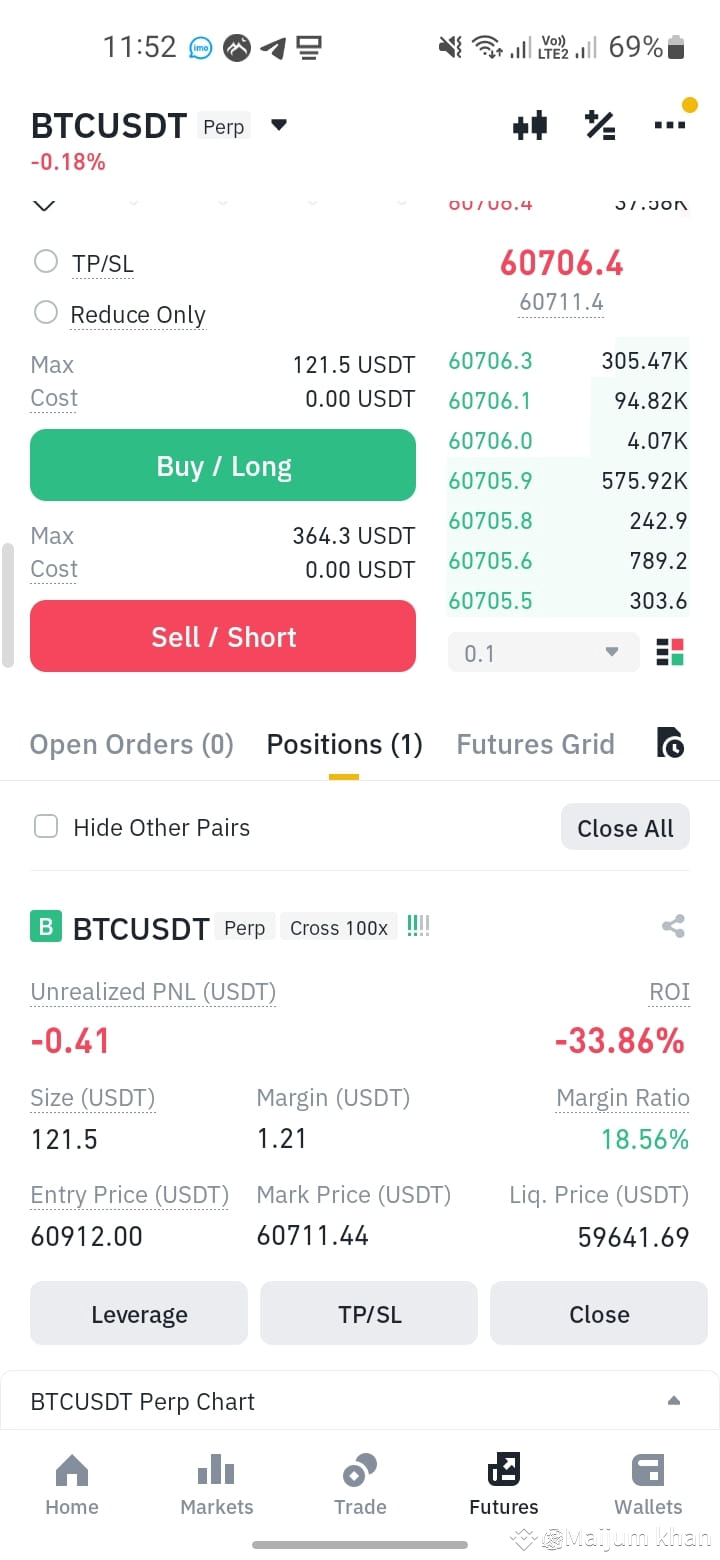Close the BTCUSDT position
The height and width of the screenshot is (1560, 720).
point(599,1313)
